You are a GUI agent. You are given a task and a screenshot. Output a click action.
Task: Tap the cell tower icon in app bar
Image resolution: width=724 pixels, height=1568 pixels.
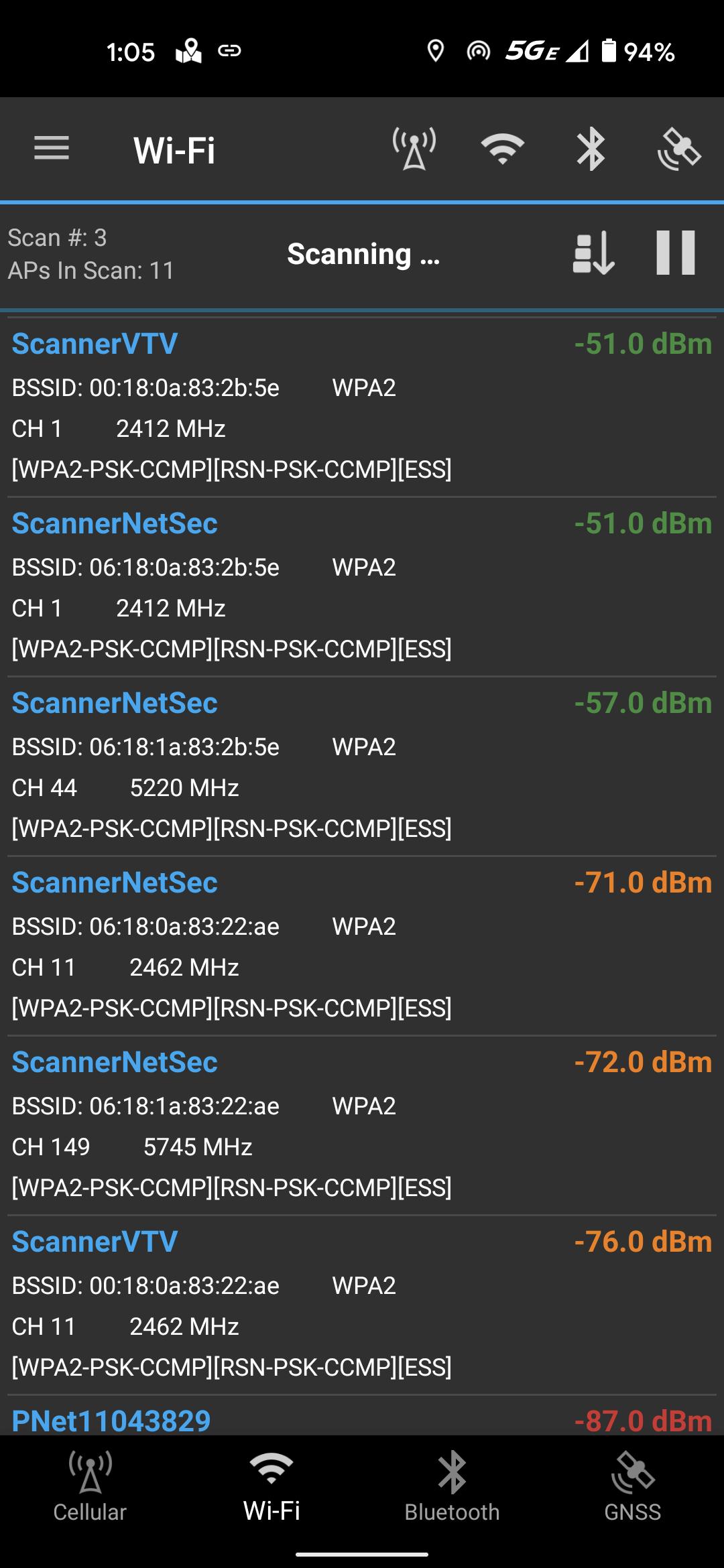pyautogui.click(x=414, y=148)
